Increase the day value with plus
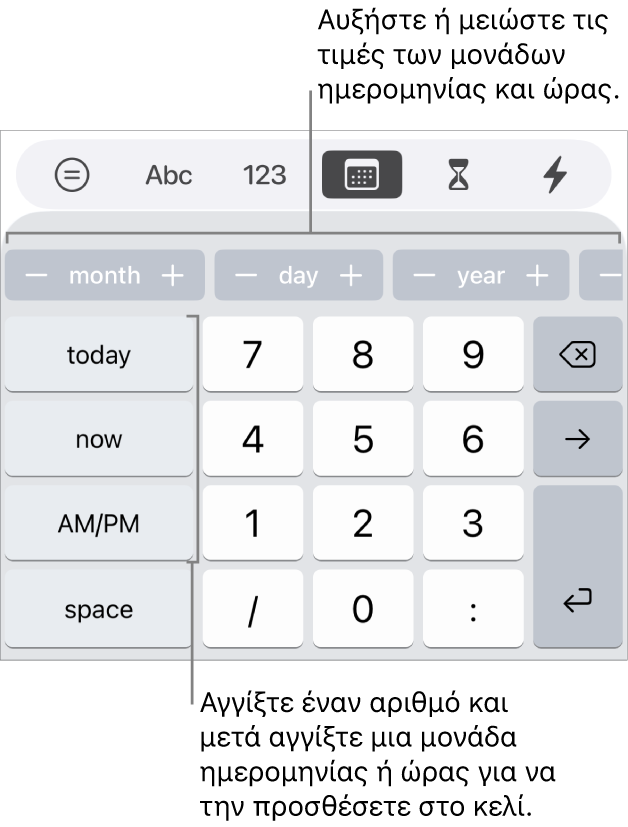 pos(351,276)
